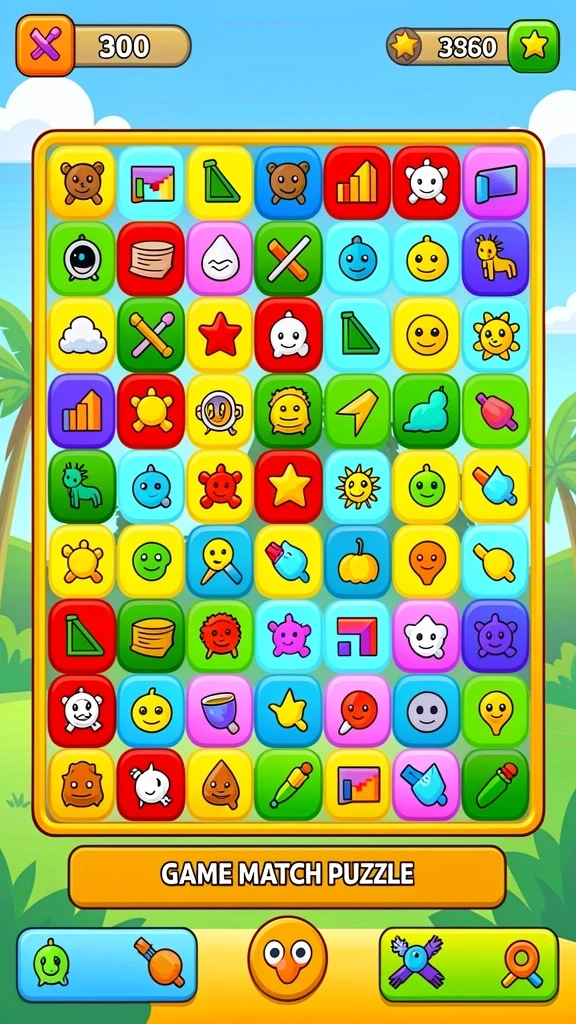Tap the white water drop on pink tile
Screen dimensions: 576x1024
tap(219, 259)
